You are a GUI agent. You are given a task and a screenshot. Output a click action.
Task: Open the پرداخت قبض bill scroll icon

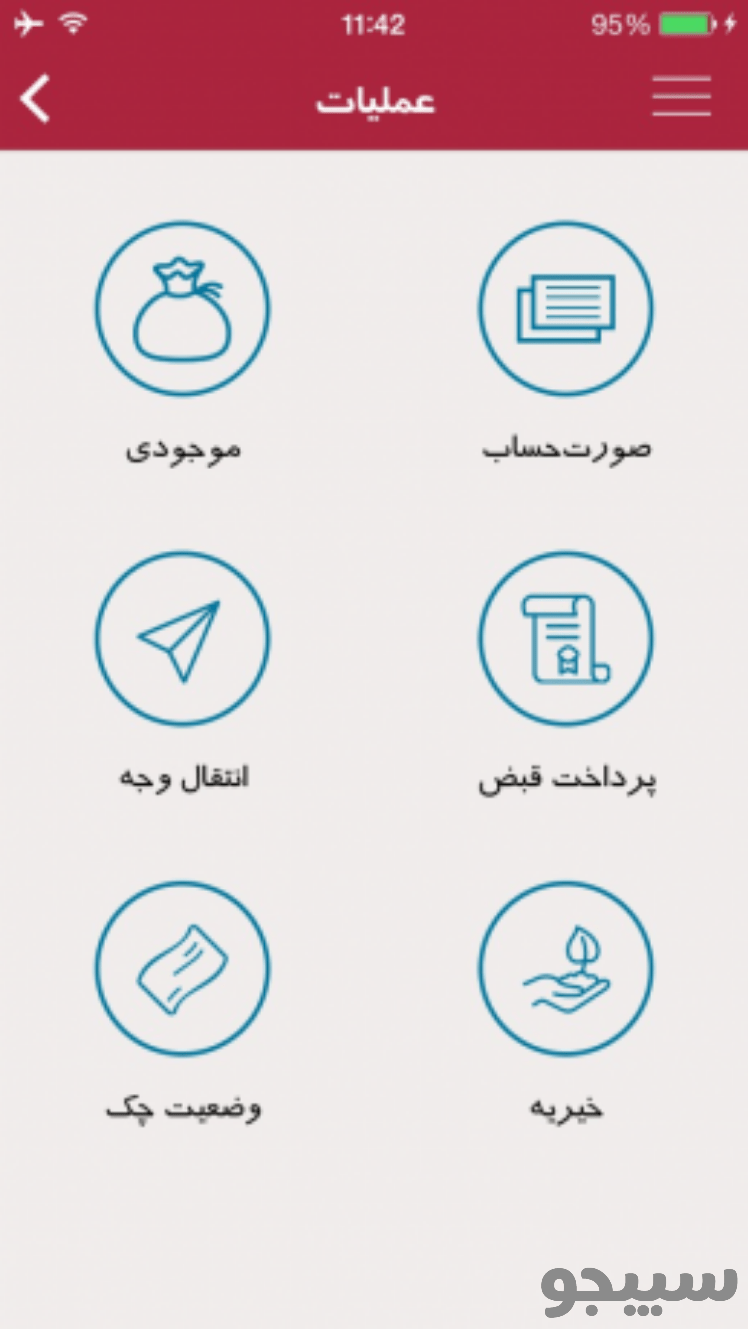(x=565, y=639)
